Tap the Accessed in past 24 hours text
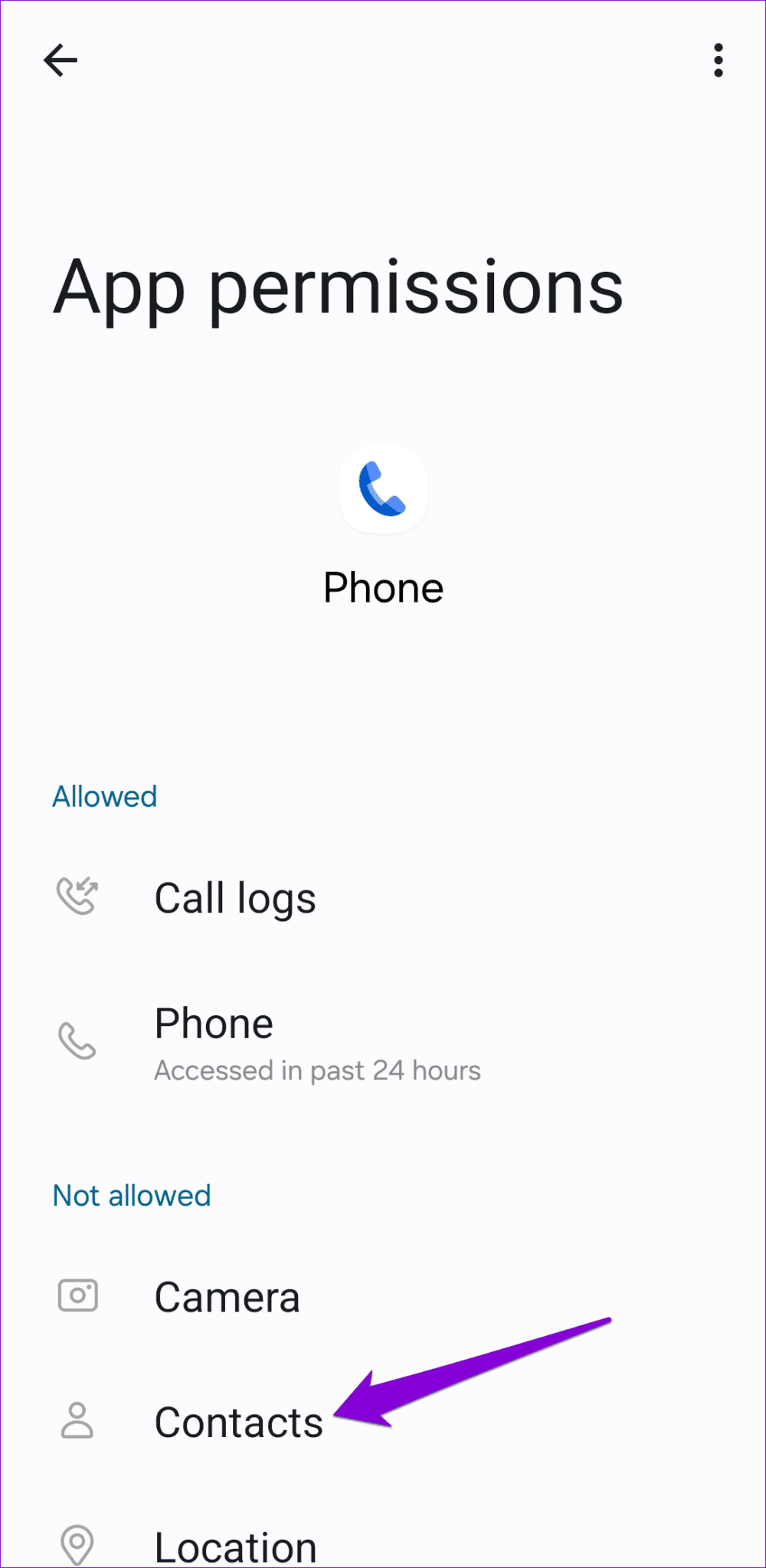 316,1070
